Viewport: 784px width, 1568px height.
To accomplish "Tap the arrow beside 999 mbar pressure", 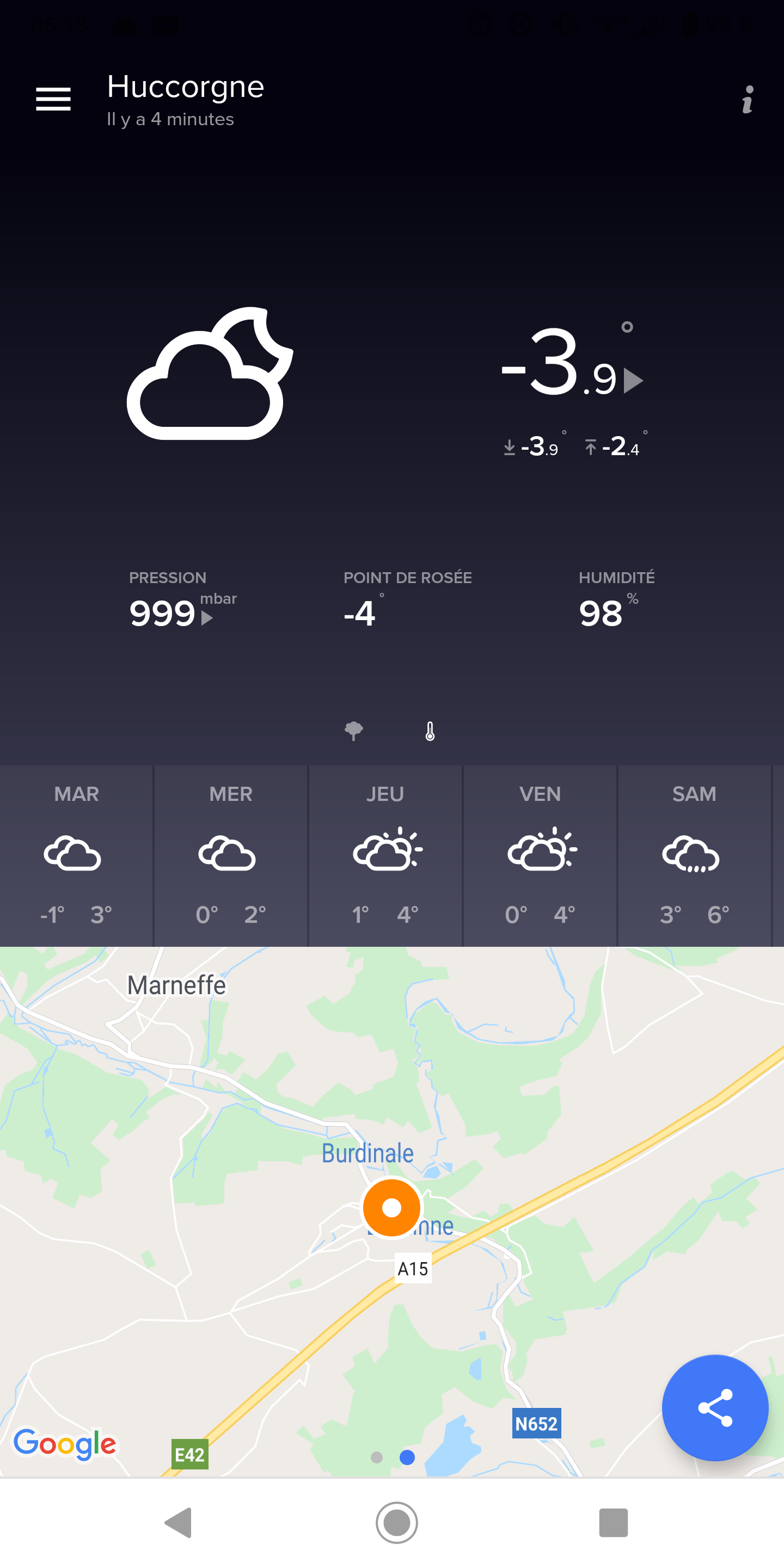I will pos(207,618).
